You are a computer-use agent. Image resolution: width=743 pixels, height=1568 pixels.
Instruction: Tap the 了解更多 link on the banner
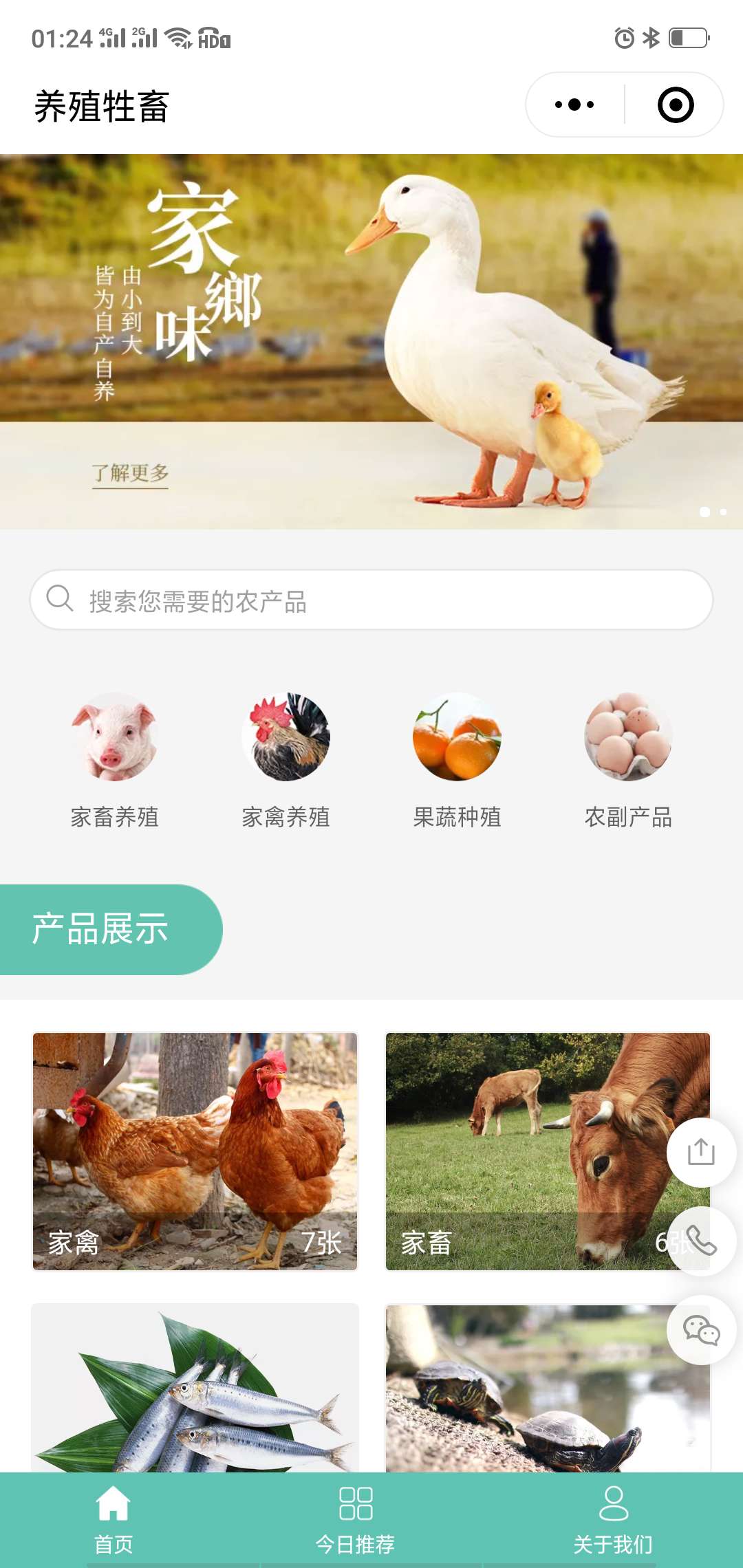pos(130,473)
